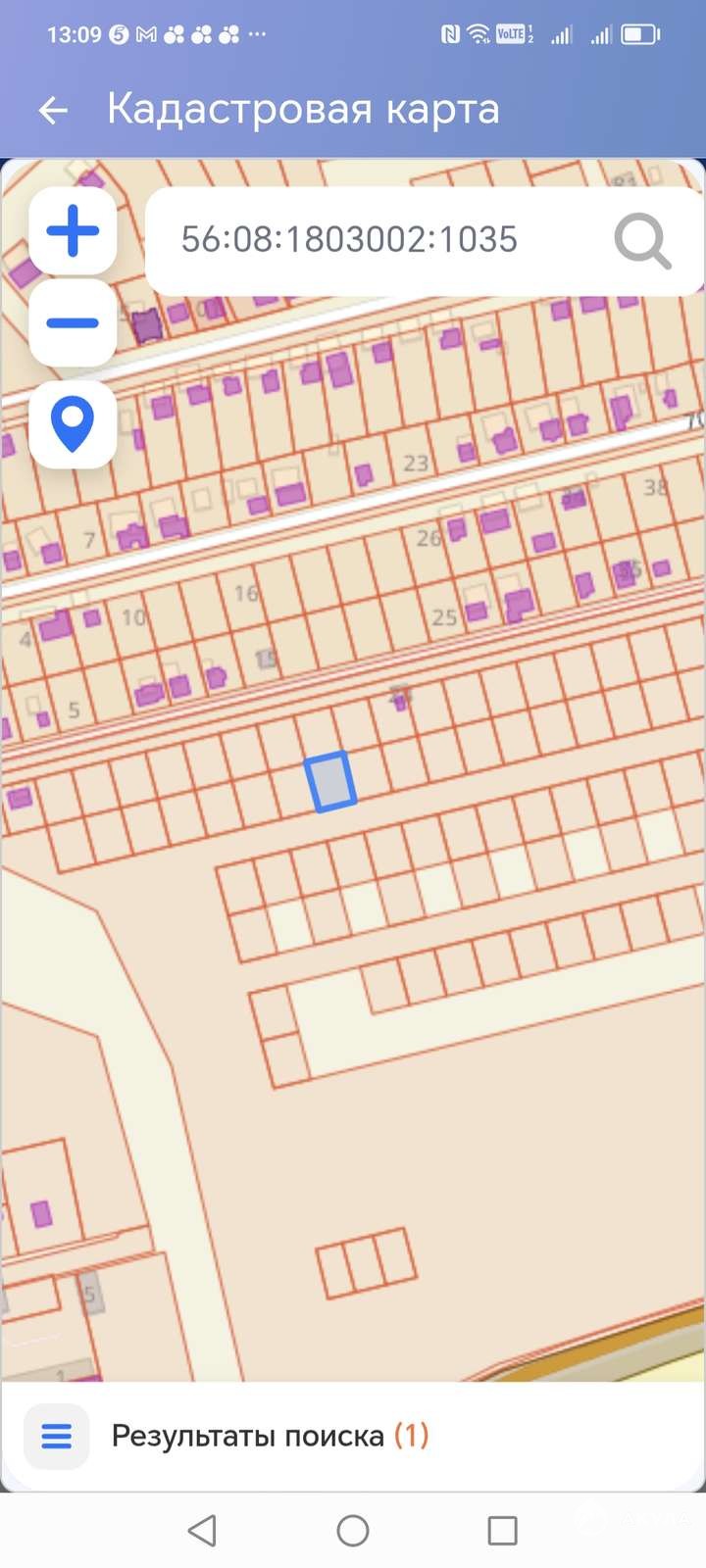
Task: Zoom out the map with minus button
Action: [x=73, y=322]
